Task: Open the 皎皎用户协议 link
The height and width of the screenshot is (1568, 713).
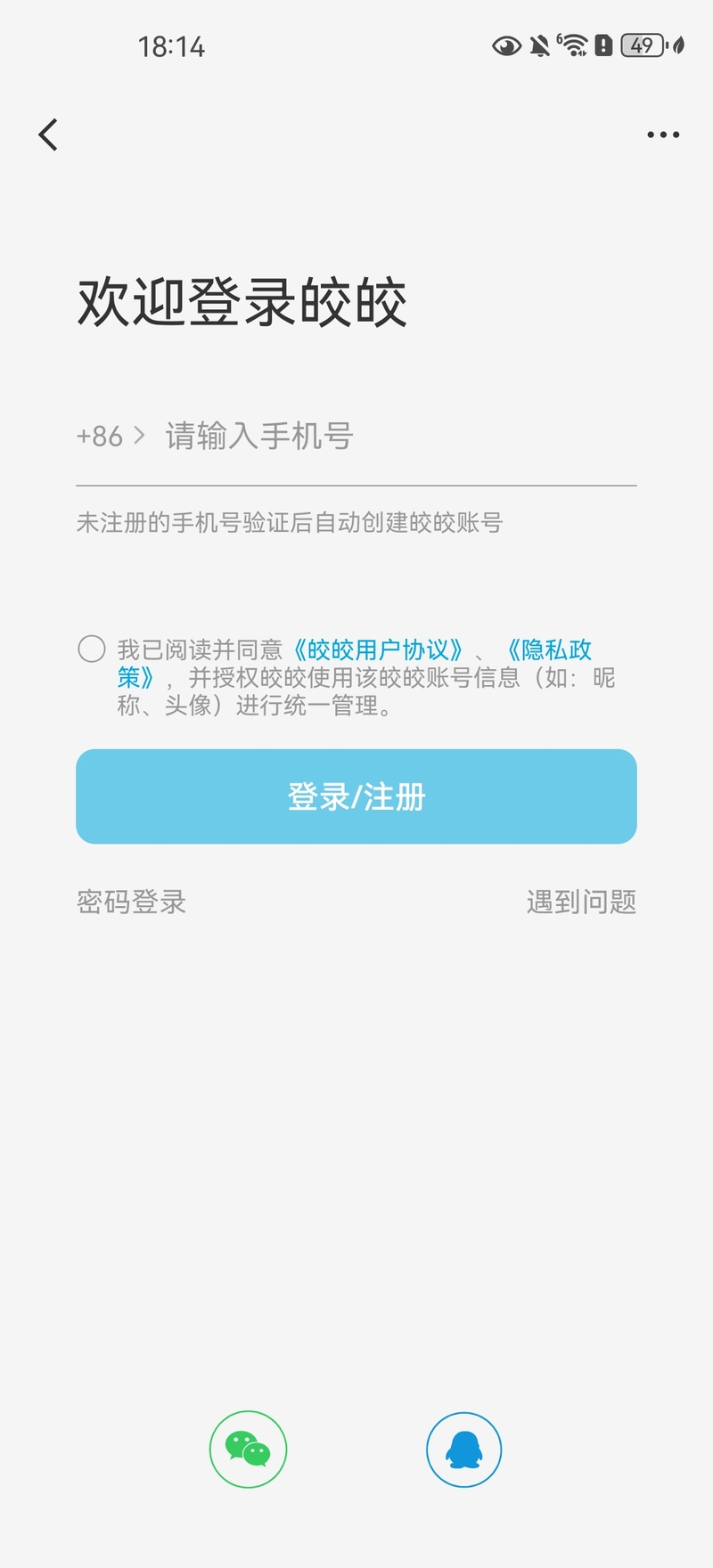Action: tap(378, 649)
